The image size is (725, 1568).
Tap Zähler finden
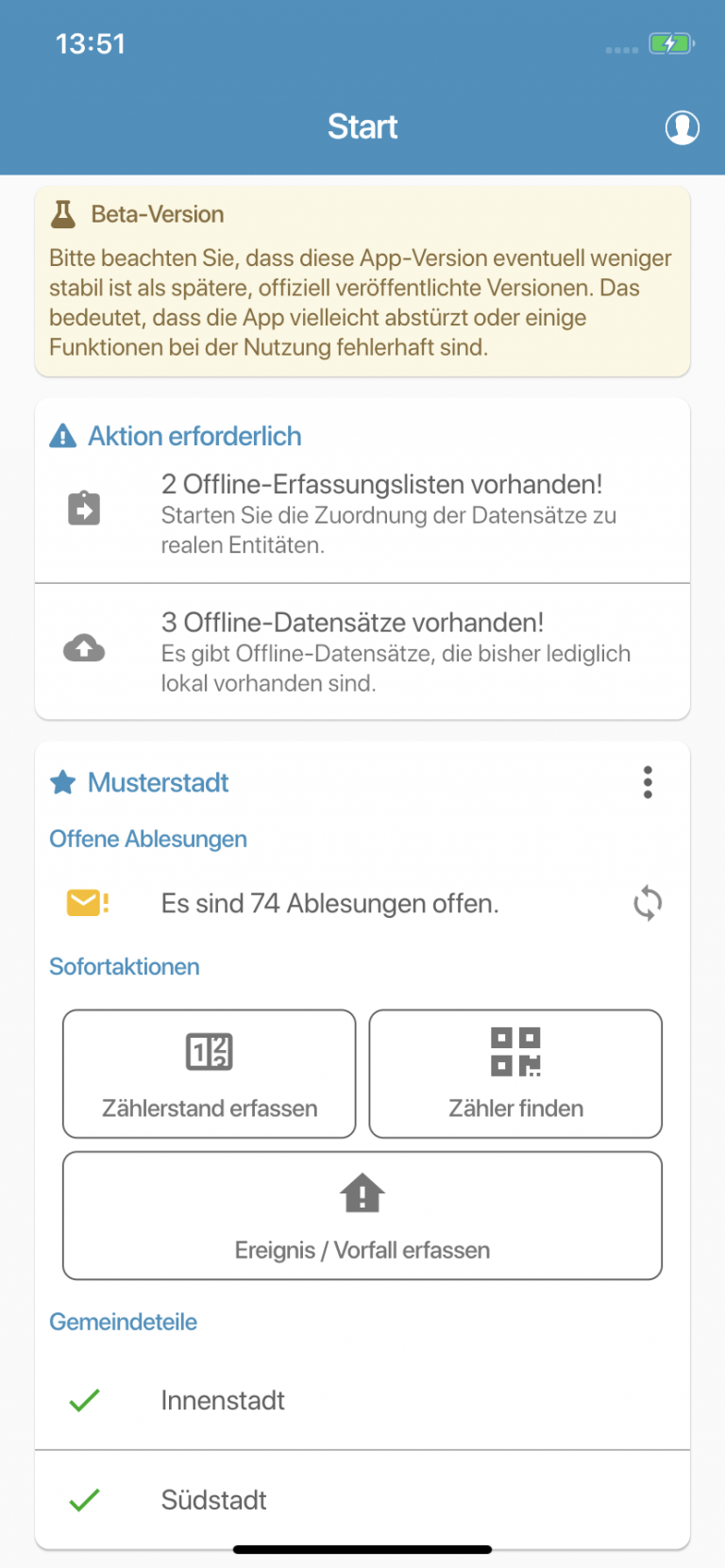(x=515, y=1074)
